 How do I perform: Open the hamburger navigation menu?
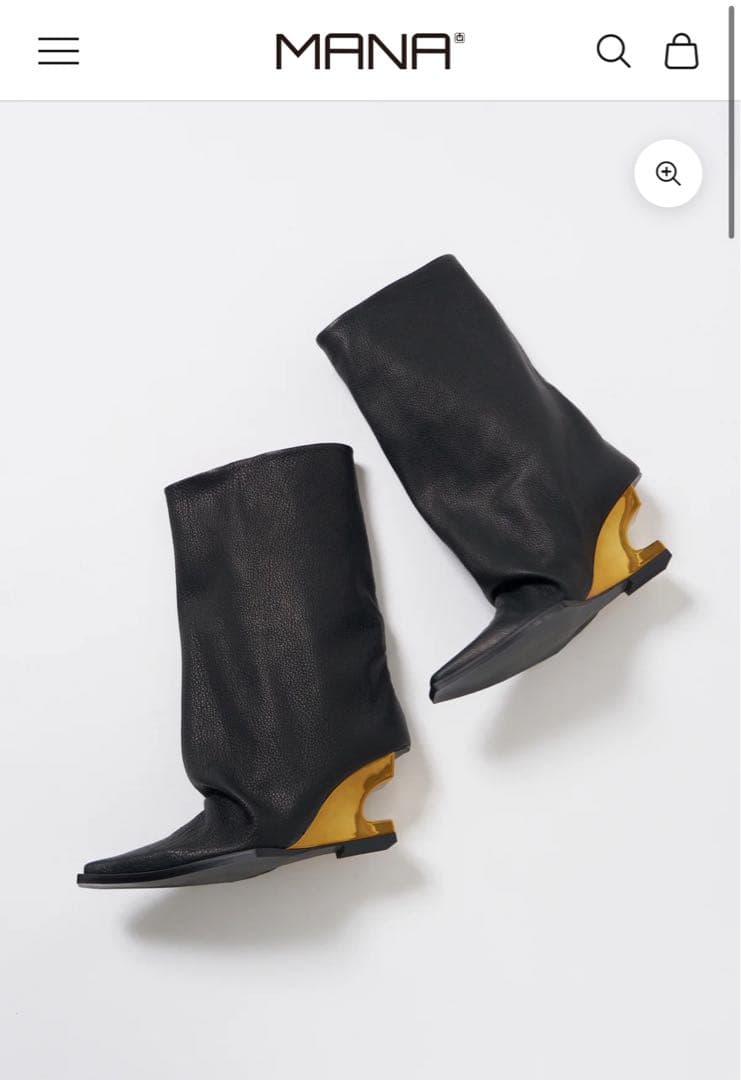click(59, 51)
